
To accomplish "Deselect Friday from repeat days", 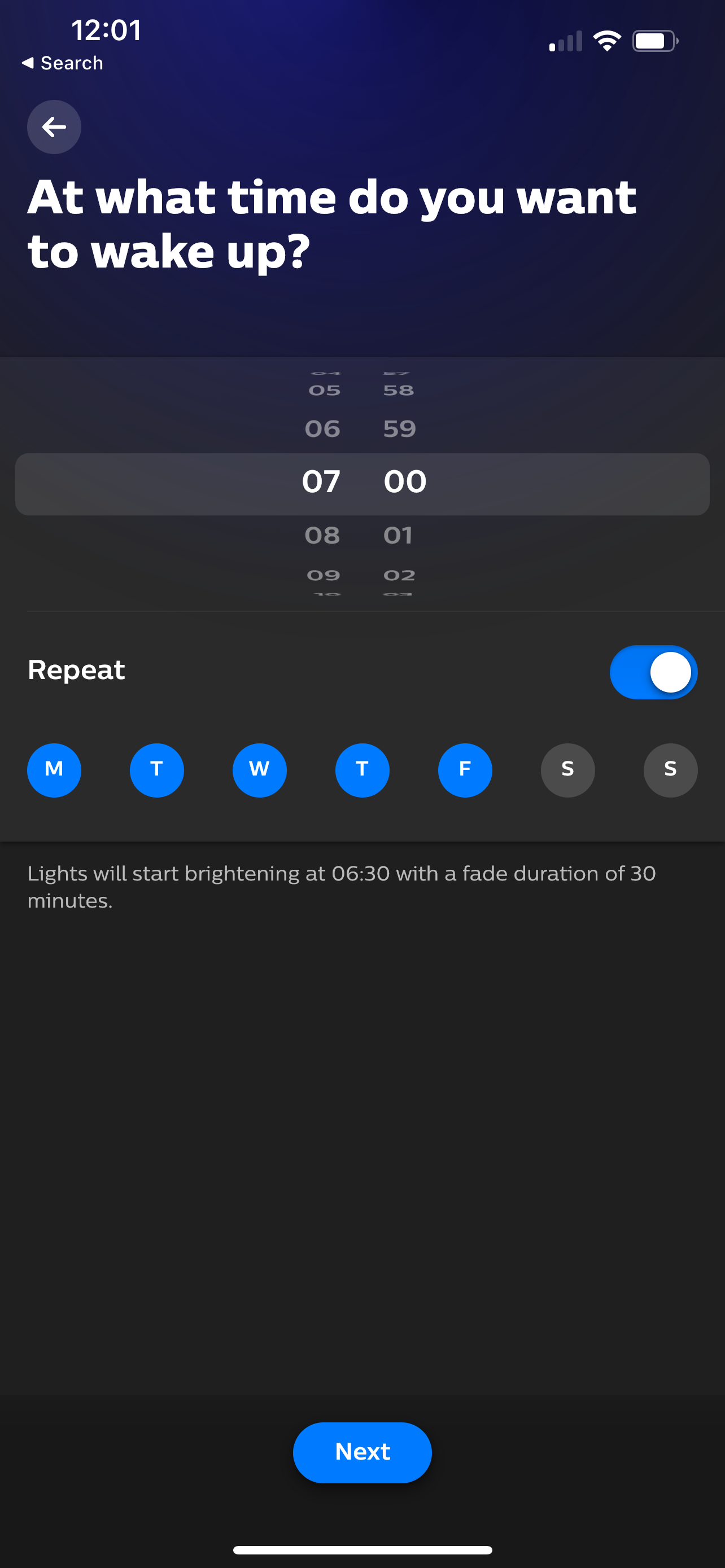I will pos(465,770).
